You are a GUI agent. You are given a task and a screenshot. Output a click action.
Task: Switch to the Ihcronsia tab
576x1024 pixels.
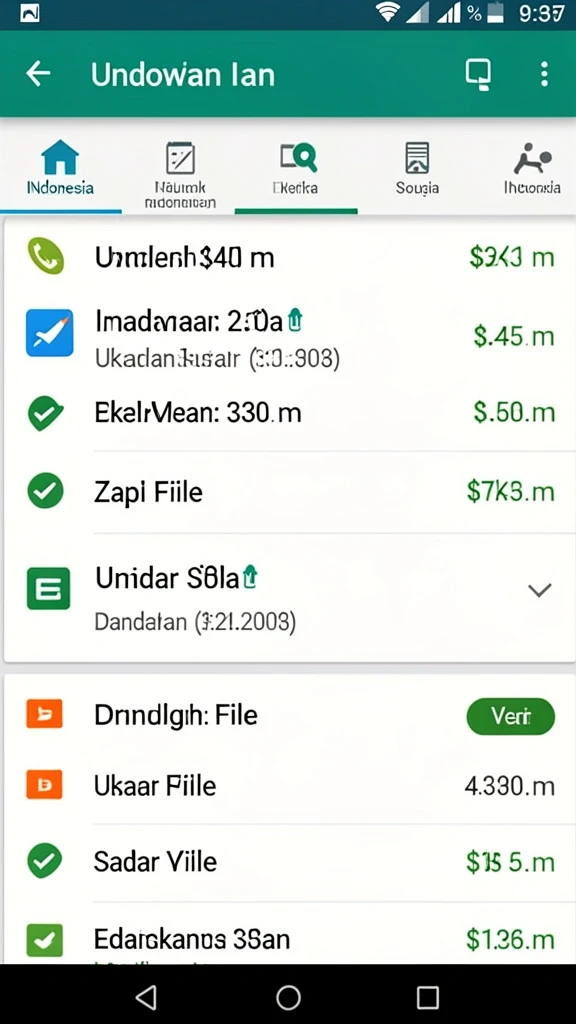[x=532, y=168]
